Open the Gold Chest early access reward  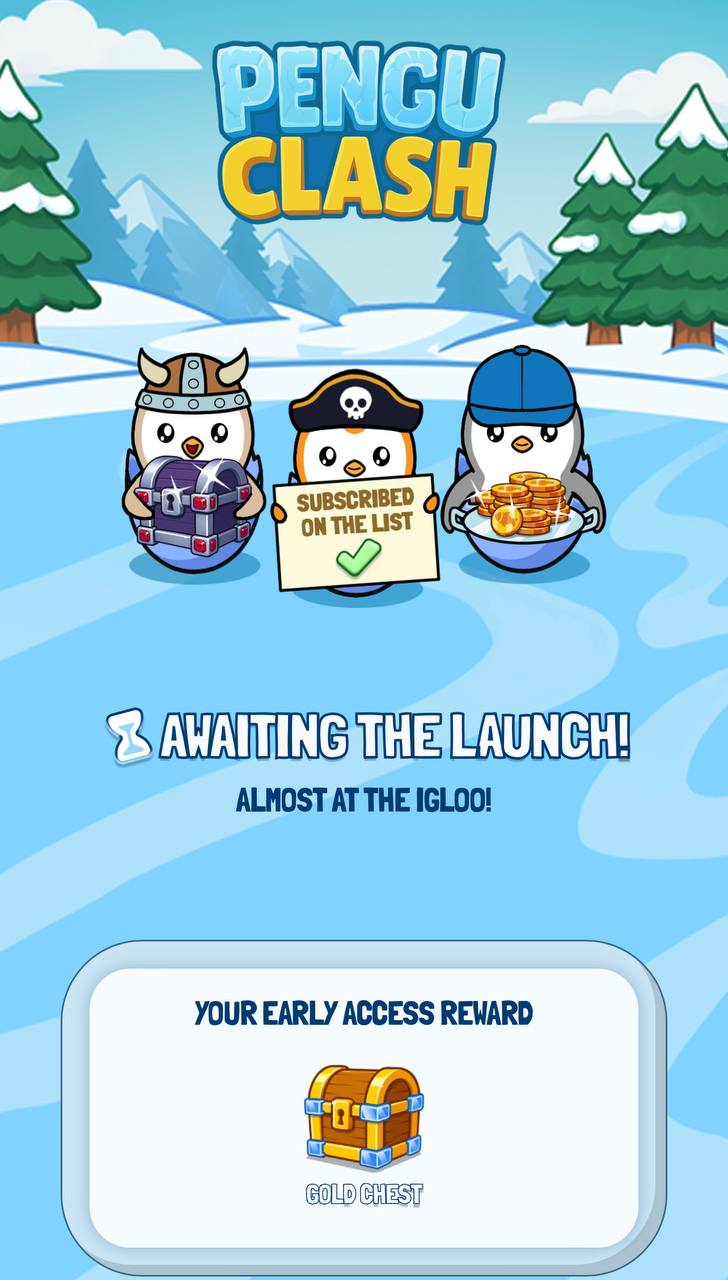tap(364, 1116)
